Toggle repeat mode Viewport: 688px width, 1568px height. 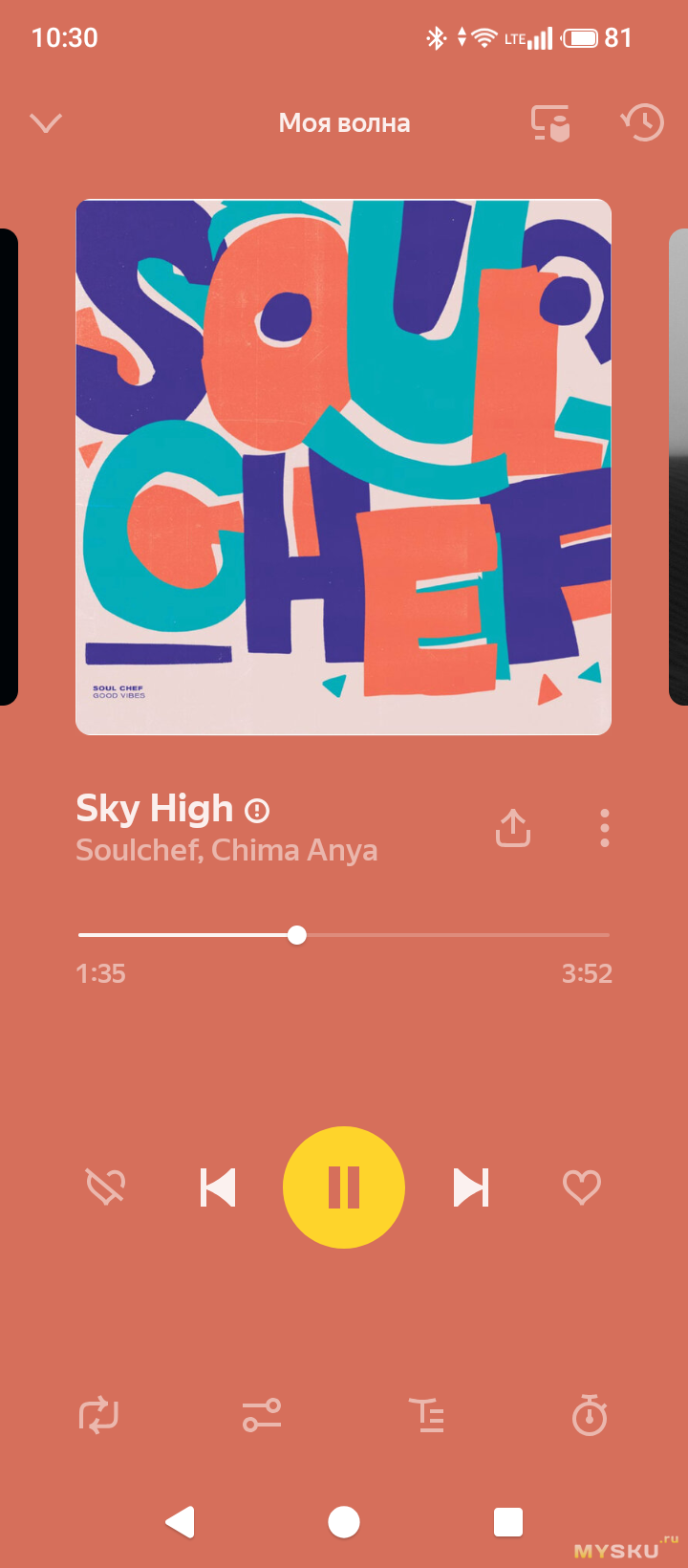click(98, 1415)
